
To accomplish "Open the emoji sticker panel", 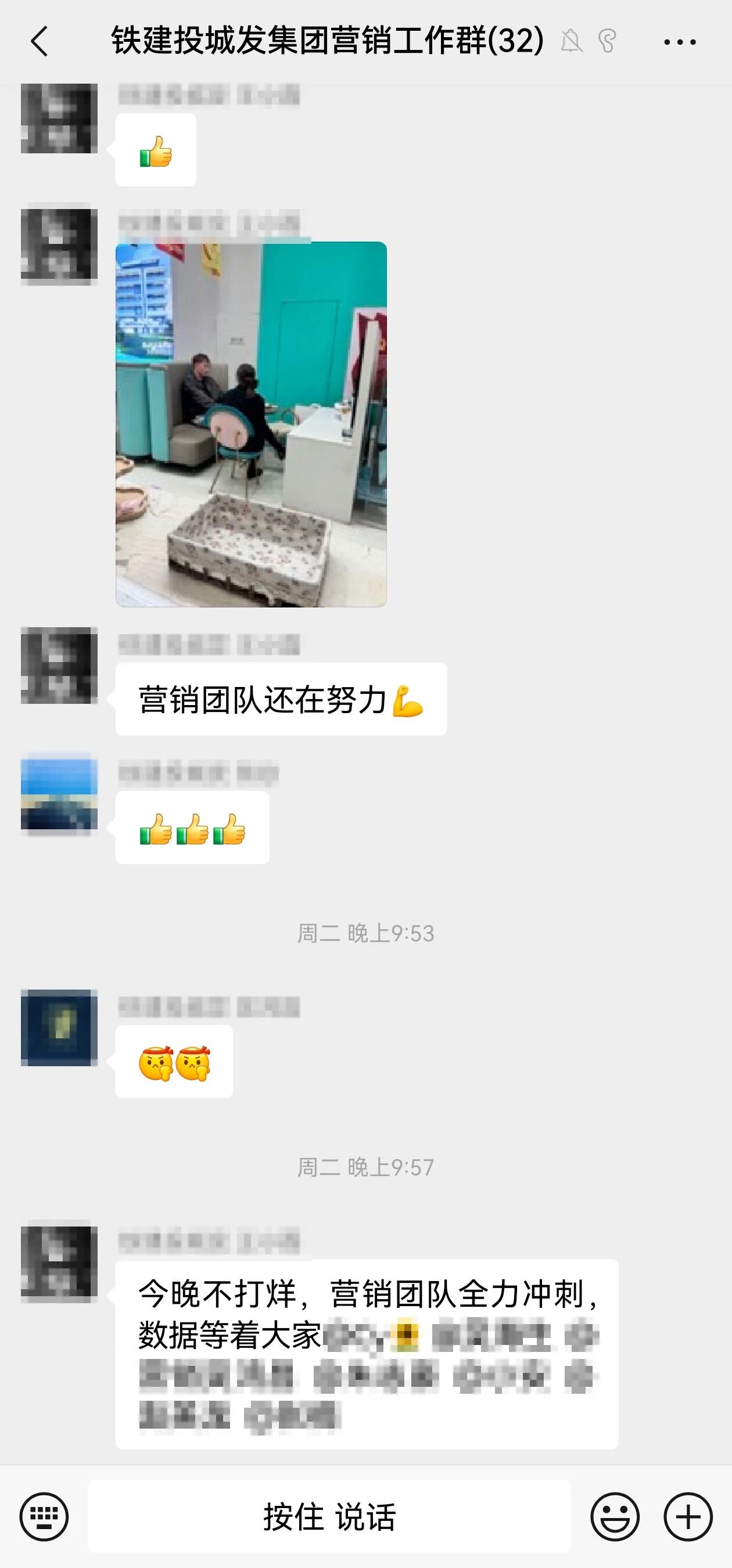I will 615,1516.
